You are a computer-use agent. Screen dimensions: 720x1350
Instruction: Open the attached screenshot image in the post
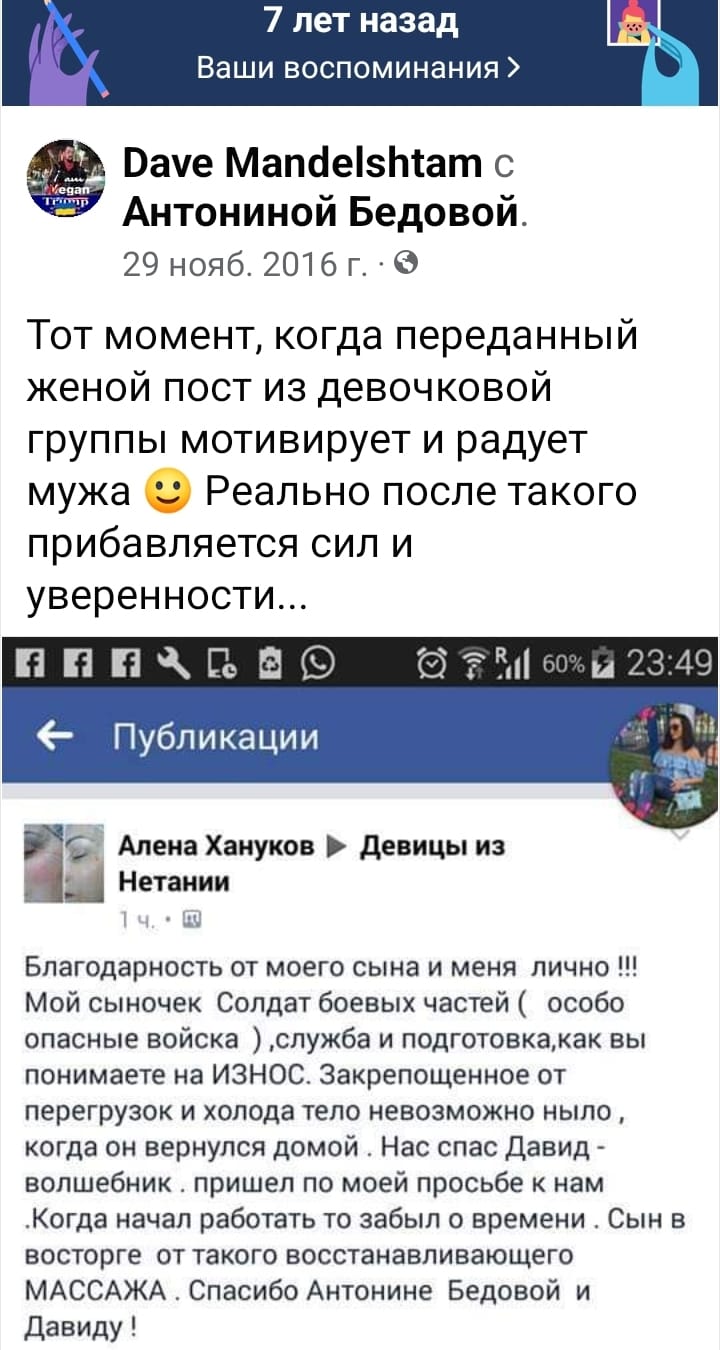point(360,992)
